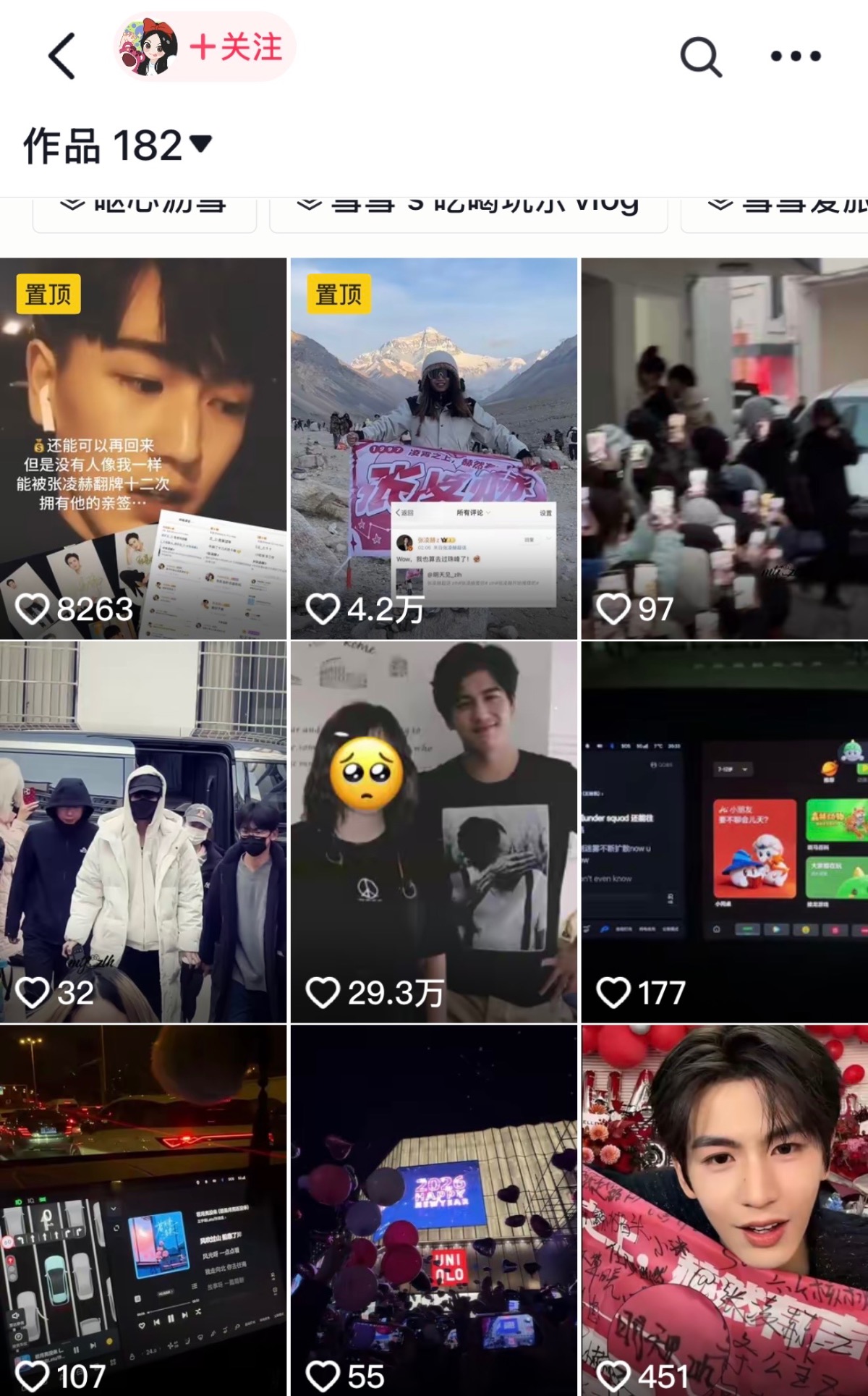Open pinned mountain video with 4.2万 likes

tap(434, 449)
